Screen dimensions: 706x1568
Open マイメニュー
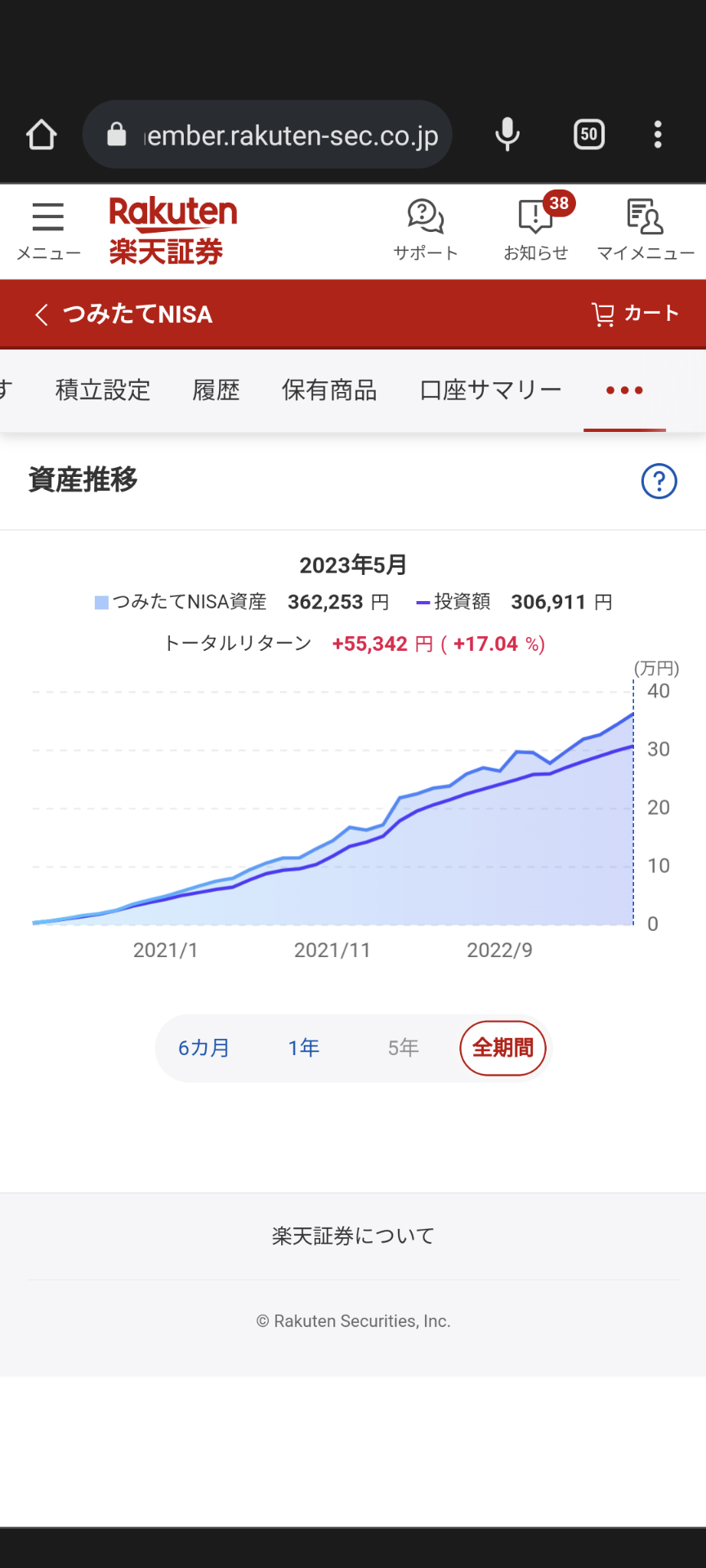646,231
